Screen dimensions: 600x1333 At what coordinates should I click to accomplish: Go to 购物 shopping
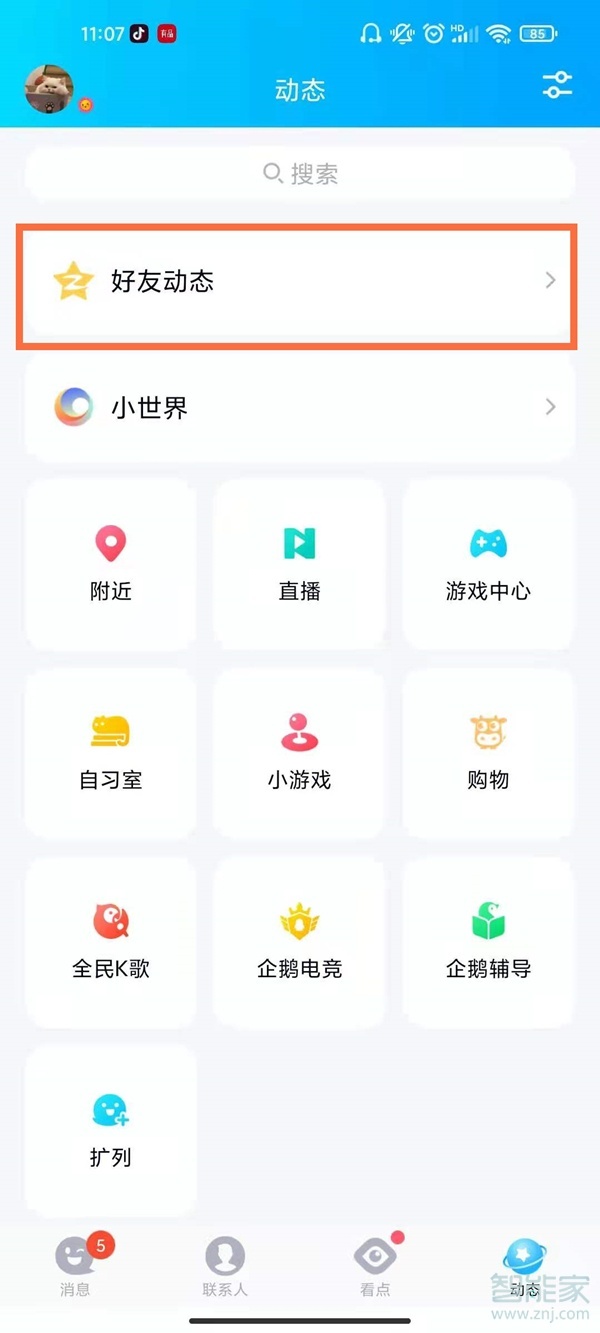pos(488,753)
